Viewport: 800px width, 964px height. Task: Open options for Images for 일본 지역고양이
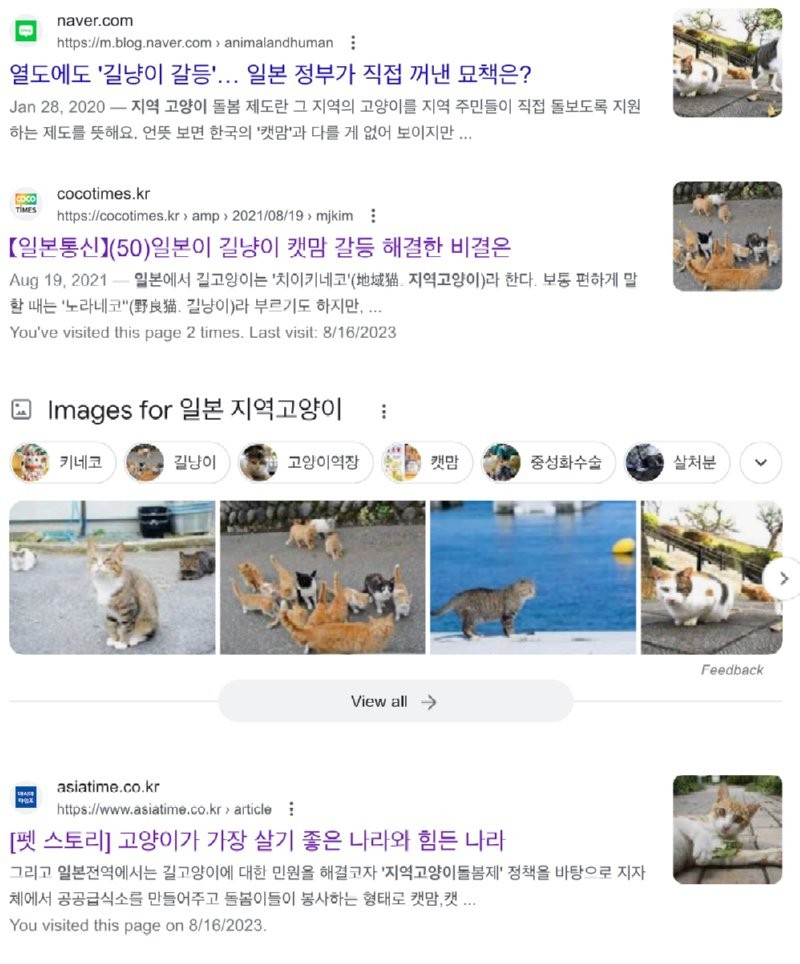point(383,411)
